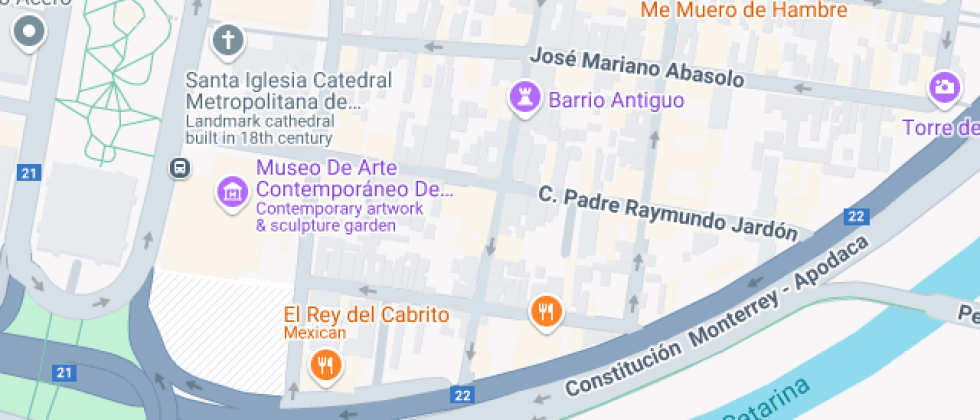Tap the Santa Iglesia Catedral church pin
Screen dimensions: 980x420
228,41
